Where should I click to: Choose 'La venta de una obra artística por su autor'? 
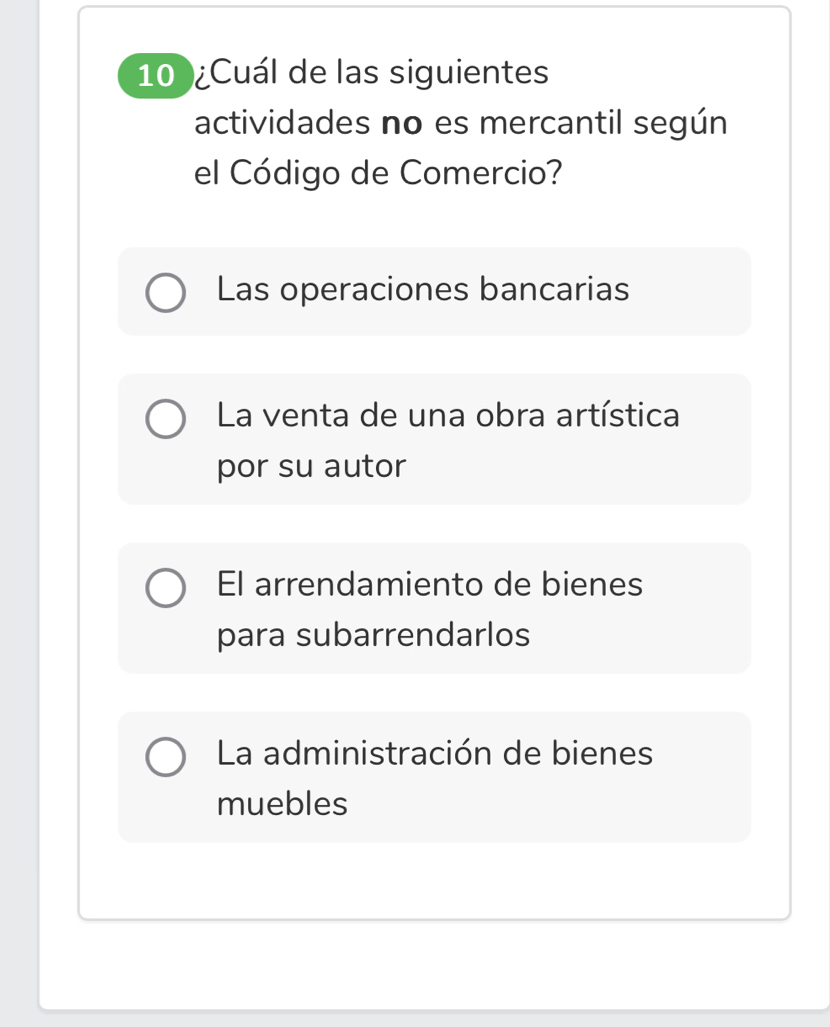(x=166, y=419)
